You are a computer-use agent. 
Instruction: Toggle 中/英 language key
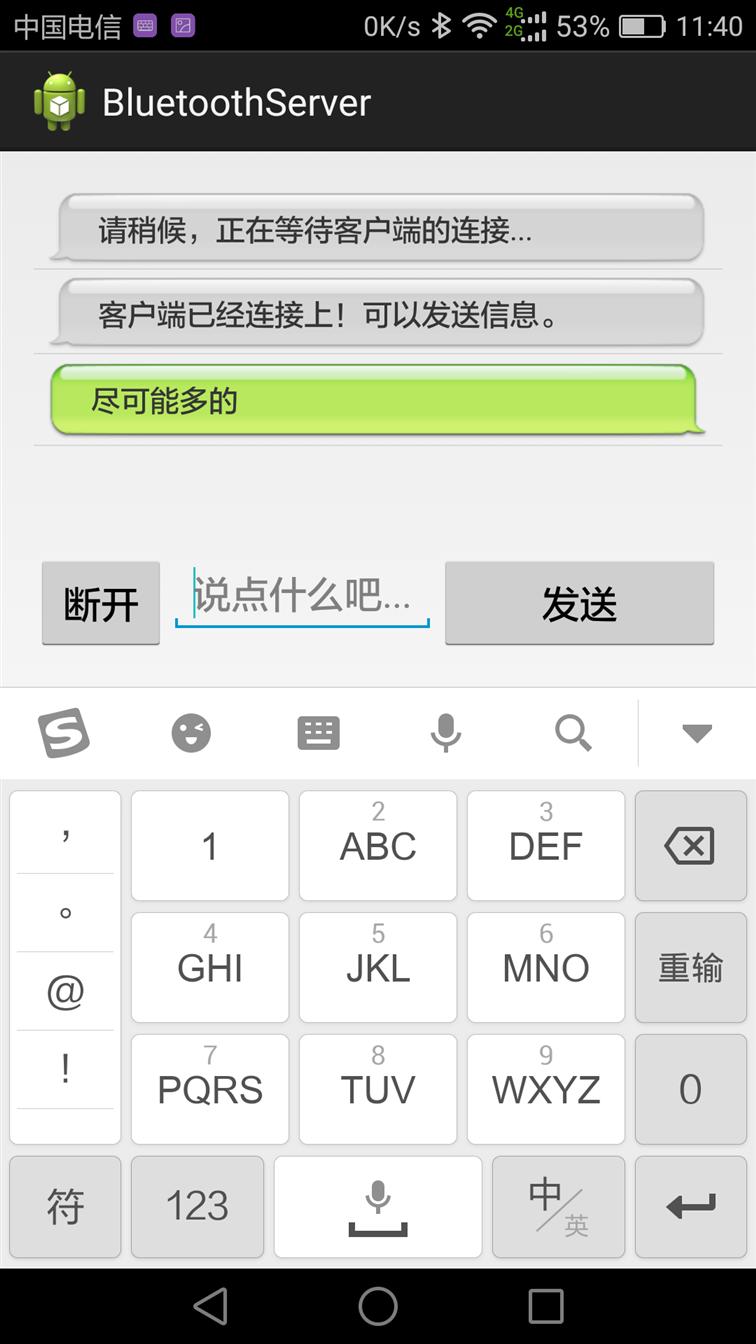point(558,1207)
